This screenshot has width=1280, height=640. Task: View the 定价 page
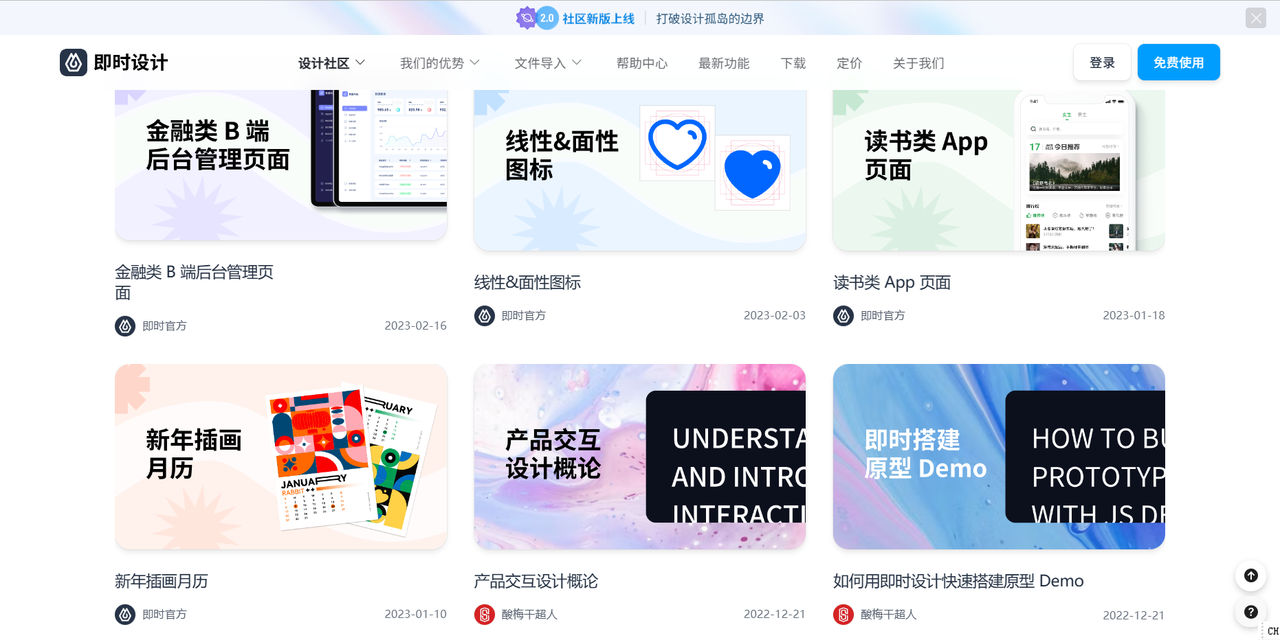(x=849, y=63)
